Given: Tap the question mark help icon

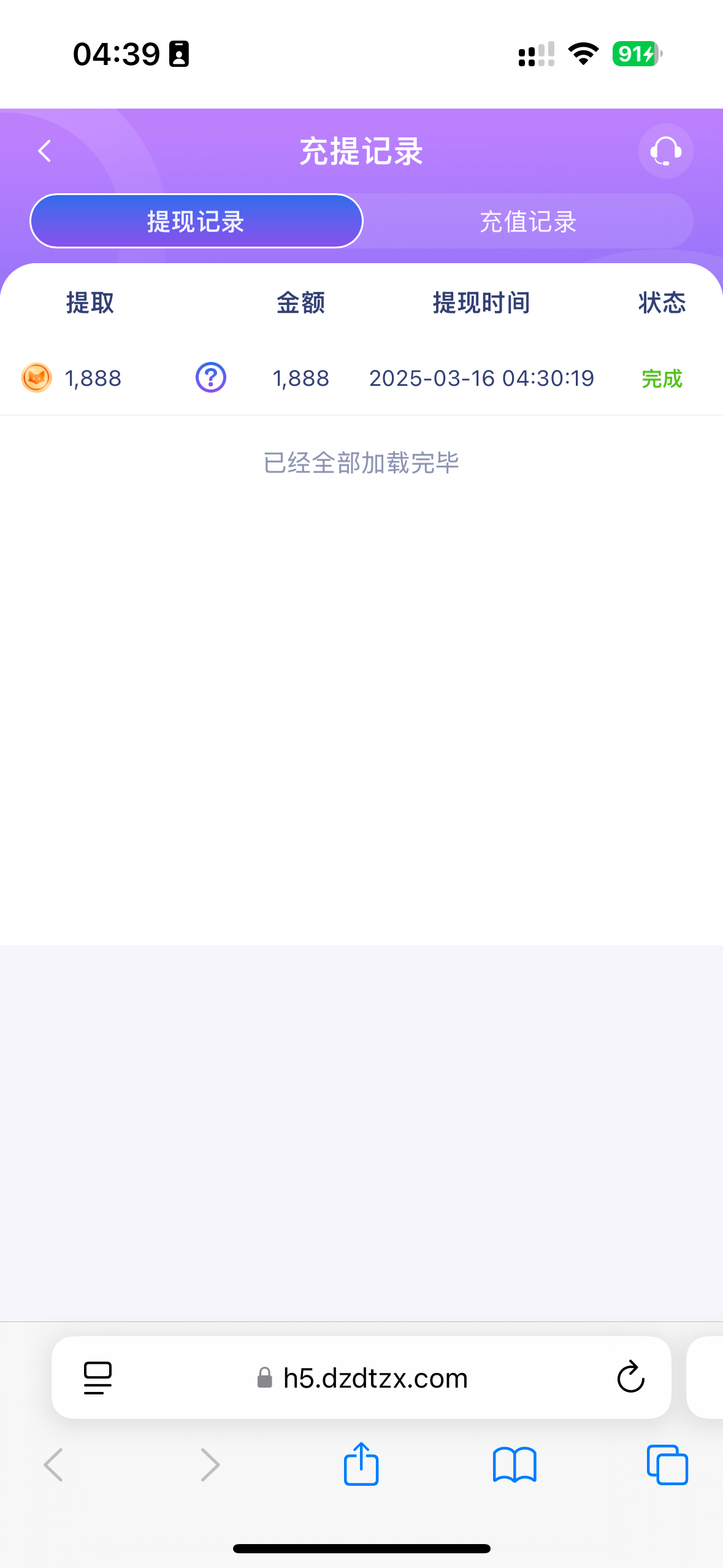Looking at the screenshot, I should pyautogui.click(x=211, y=377).
